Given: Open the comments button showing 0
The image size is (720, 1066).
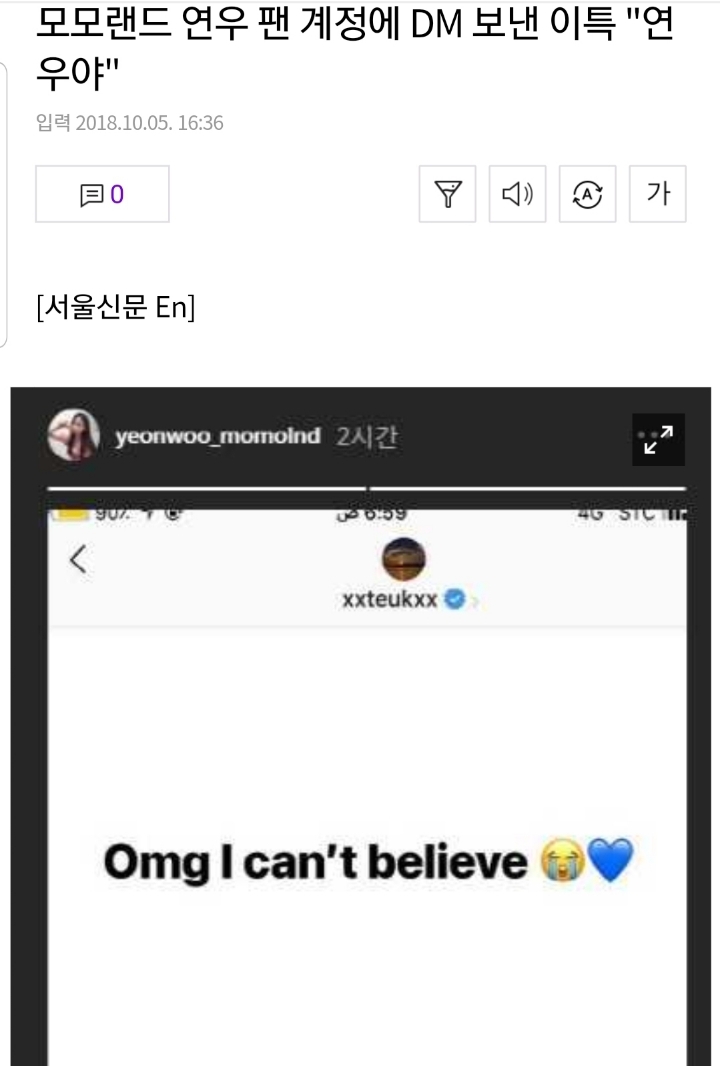Looking at the screenshot, I should point(102,194).
